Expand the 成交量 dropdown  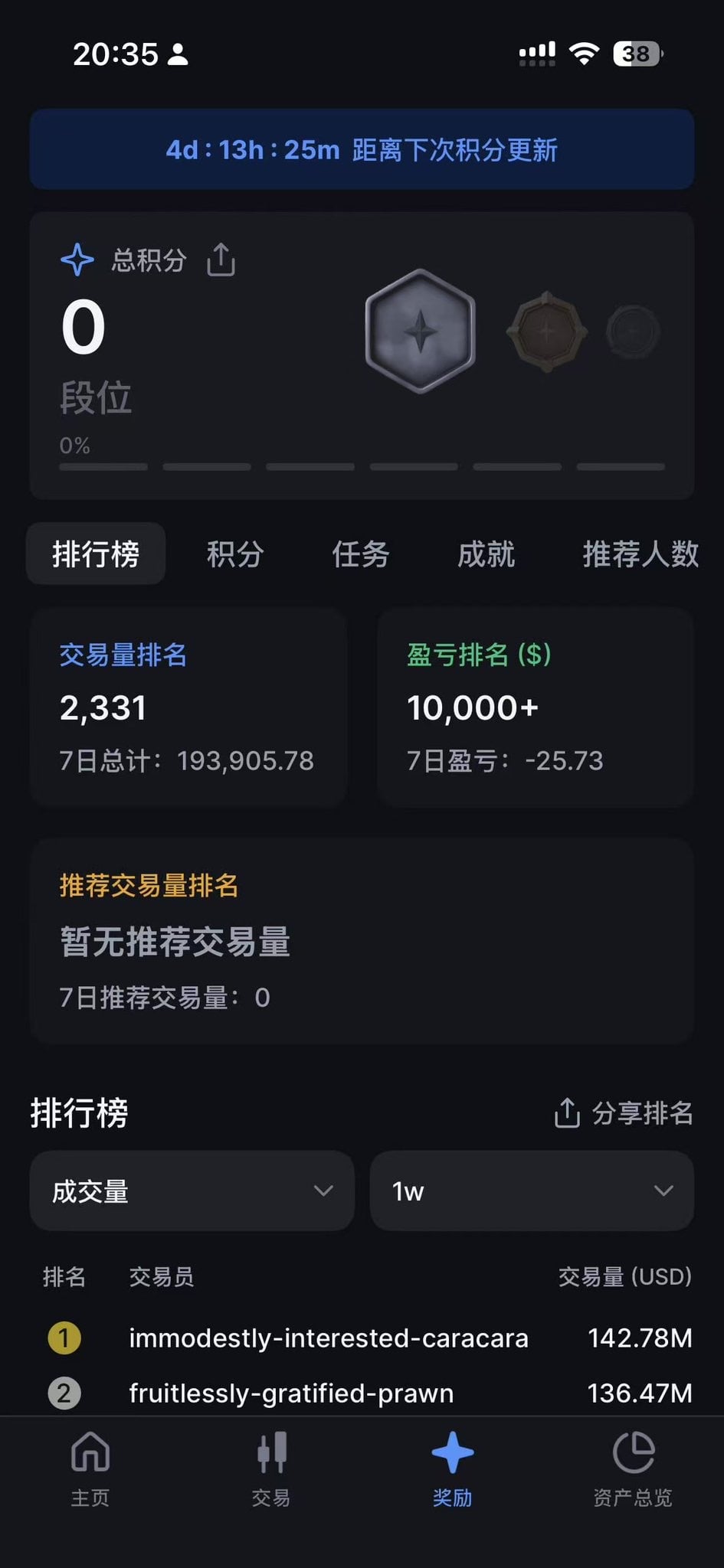point(192,1191)
